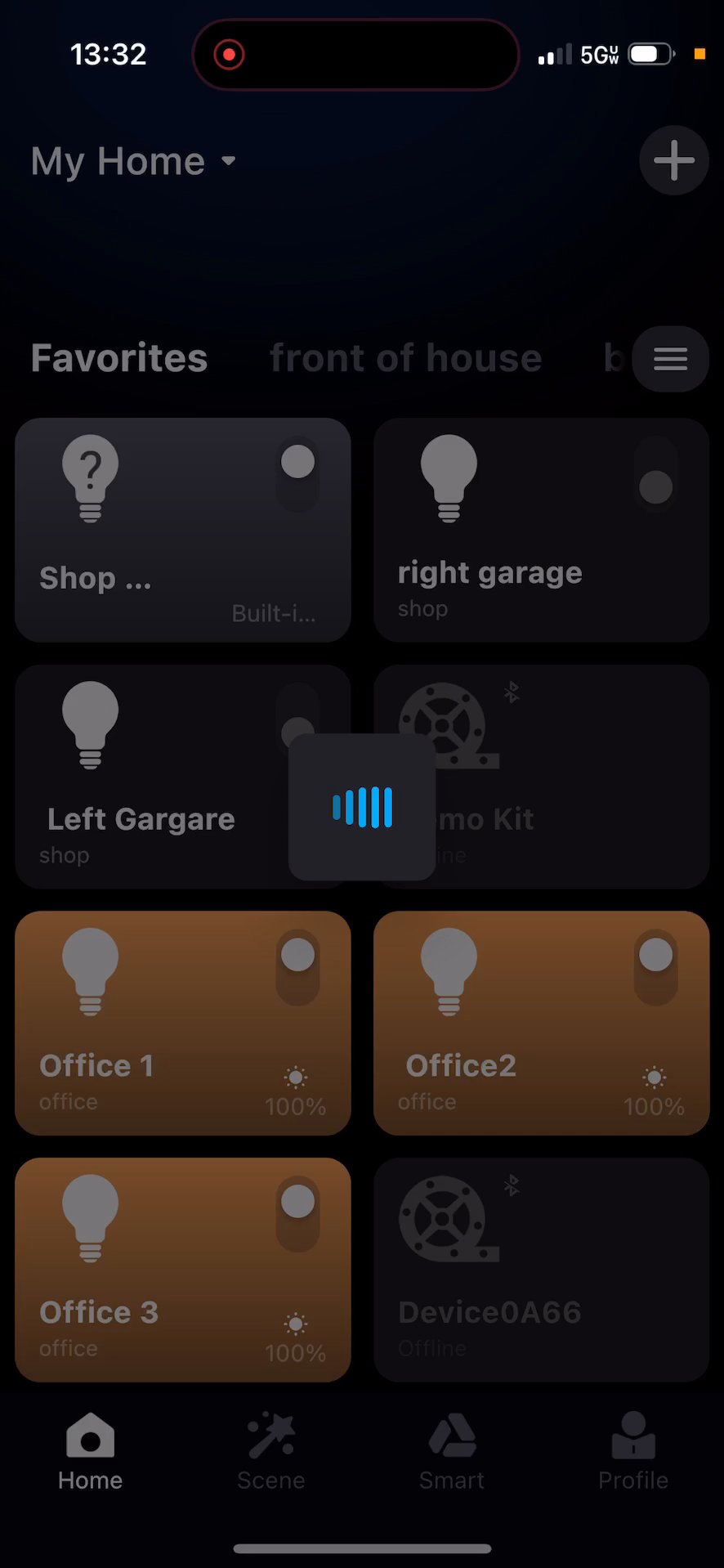724x1568 pixels.
Task: Add a new device with plus button
Action: coord(673,160)
